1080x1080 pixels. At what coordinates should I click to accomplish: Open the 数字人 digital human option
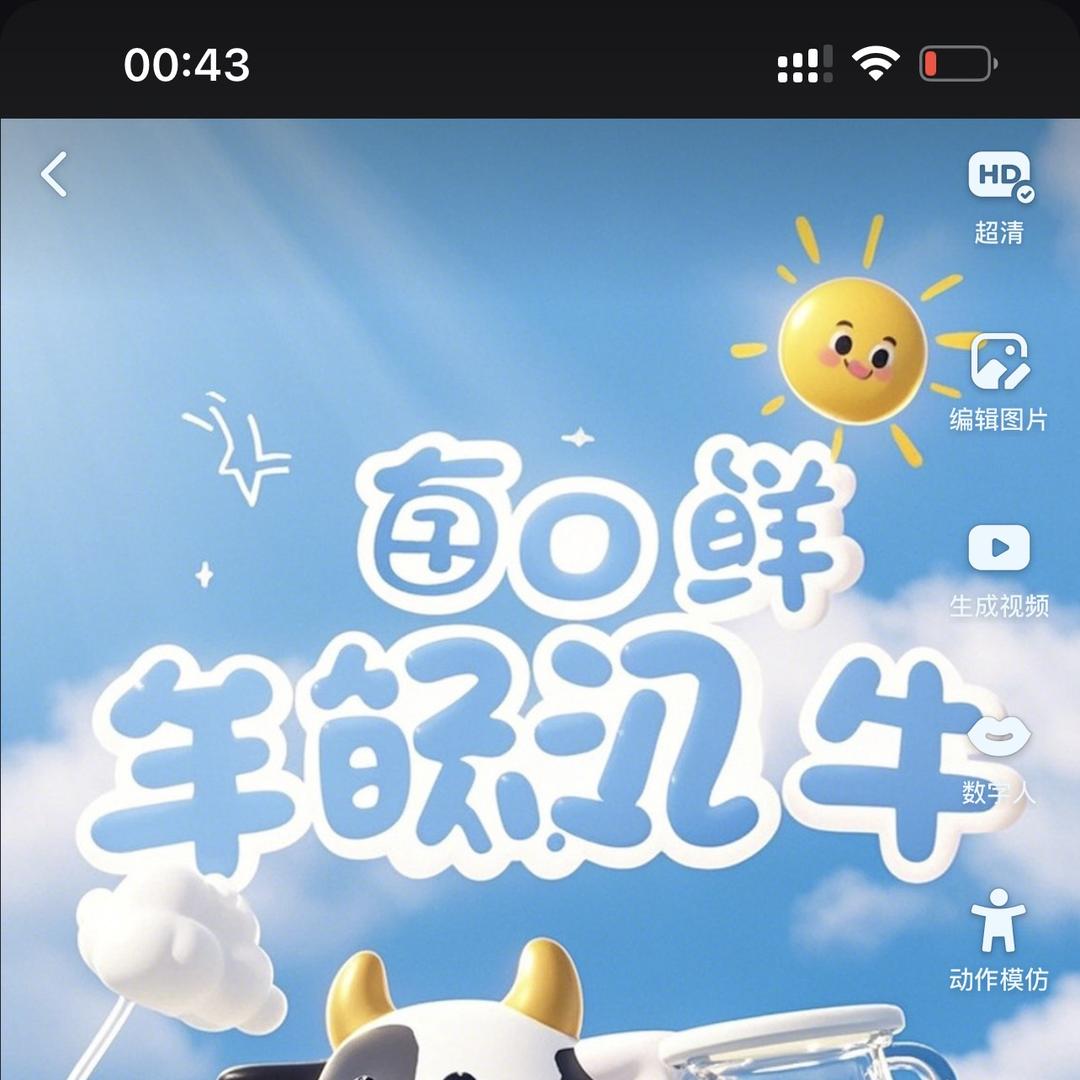pyautogui.click(x=999, y=760)
